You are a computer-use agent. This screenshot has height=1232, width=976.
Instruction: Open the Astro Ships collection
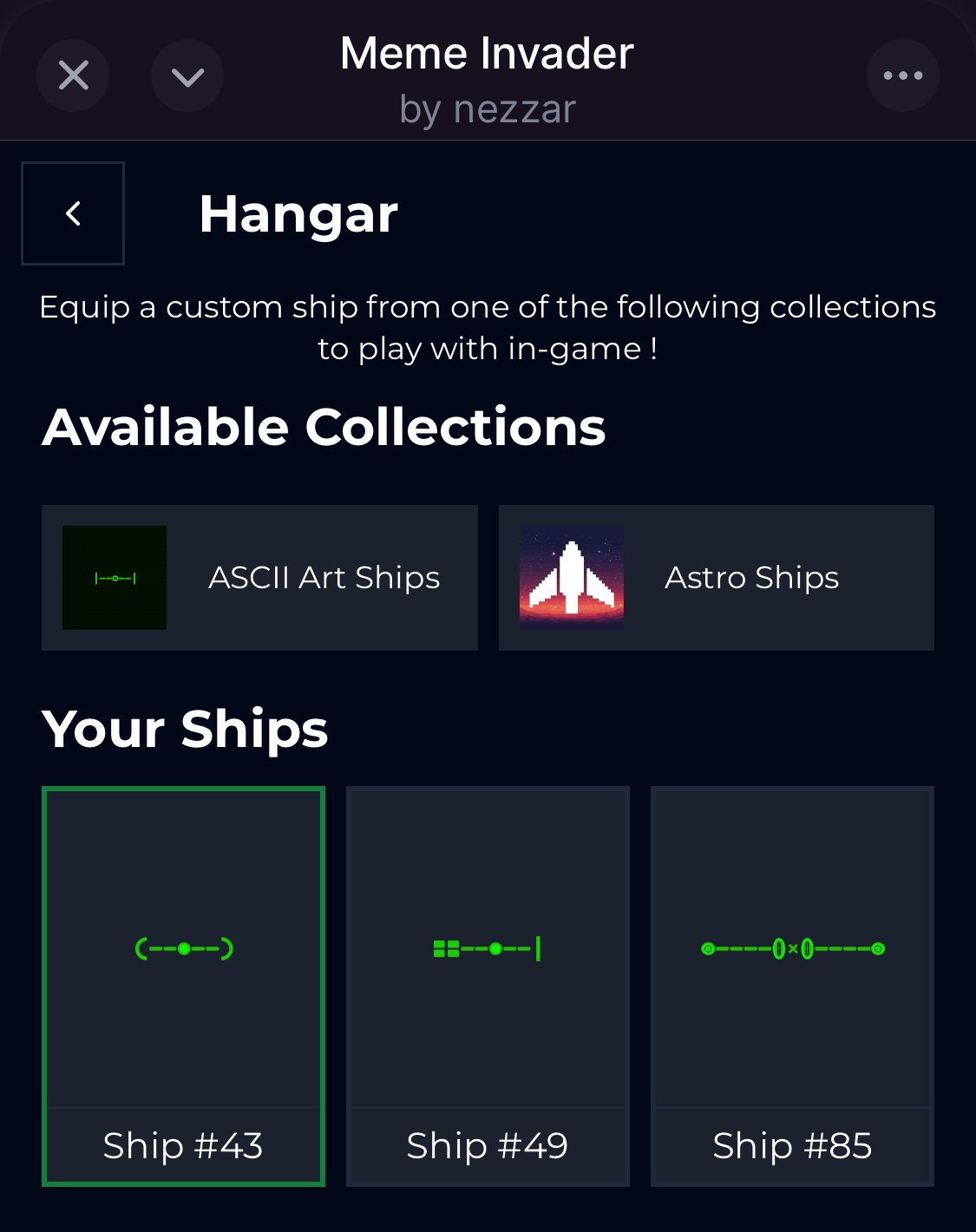pos(716,578)
